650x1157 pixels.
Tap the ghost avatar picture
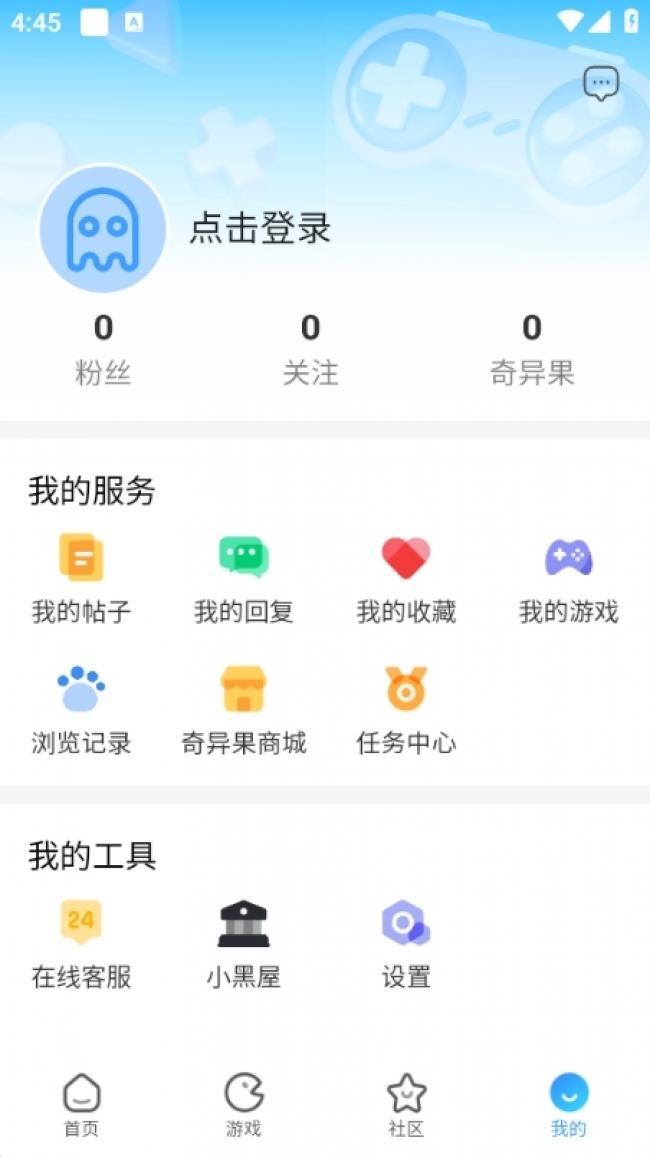click(103, 229)
